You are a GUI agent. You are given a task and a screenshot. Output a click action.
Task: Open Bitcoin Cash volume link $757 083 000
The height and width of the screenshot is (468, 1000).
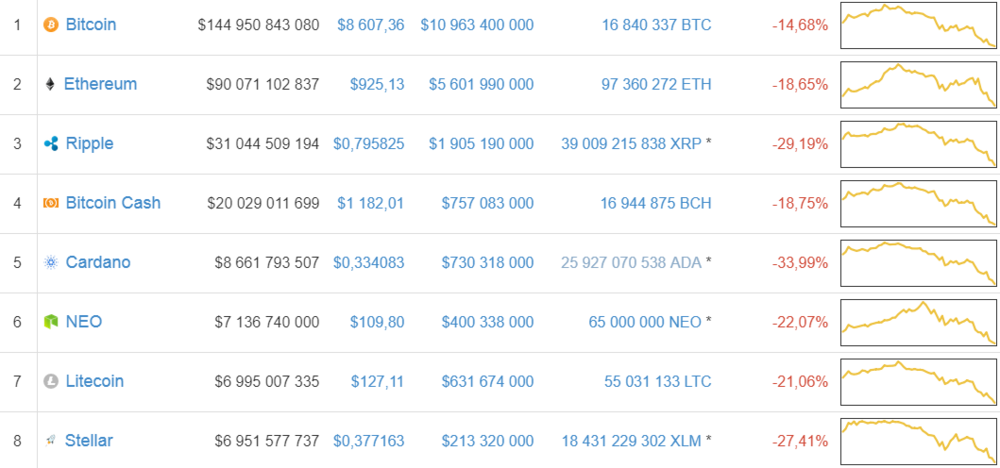[487, 203]
